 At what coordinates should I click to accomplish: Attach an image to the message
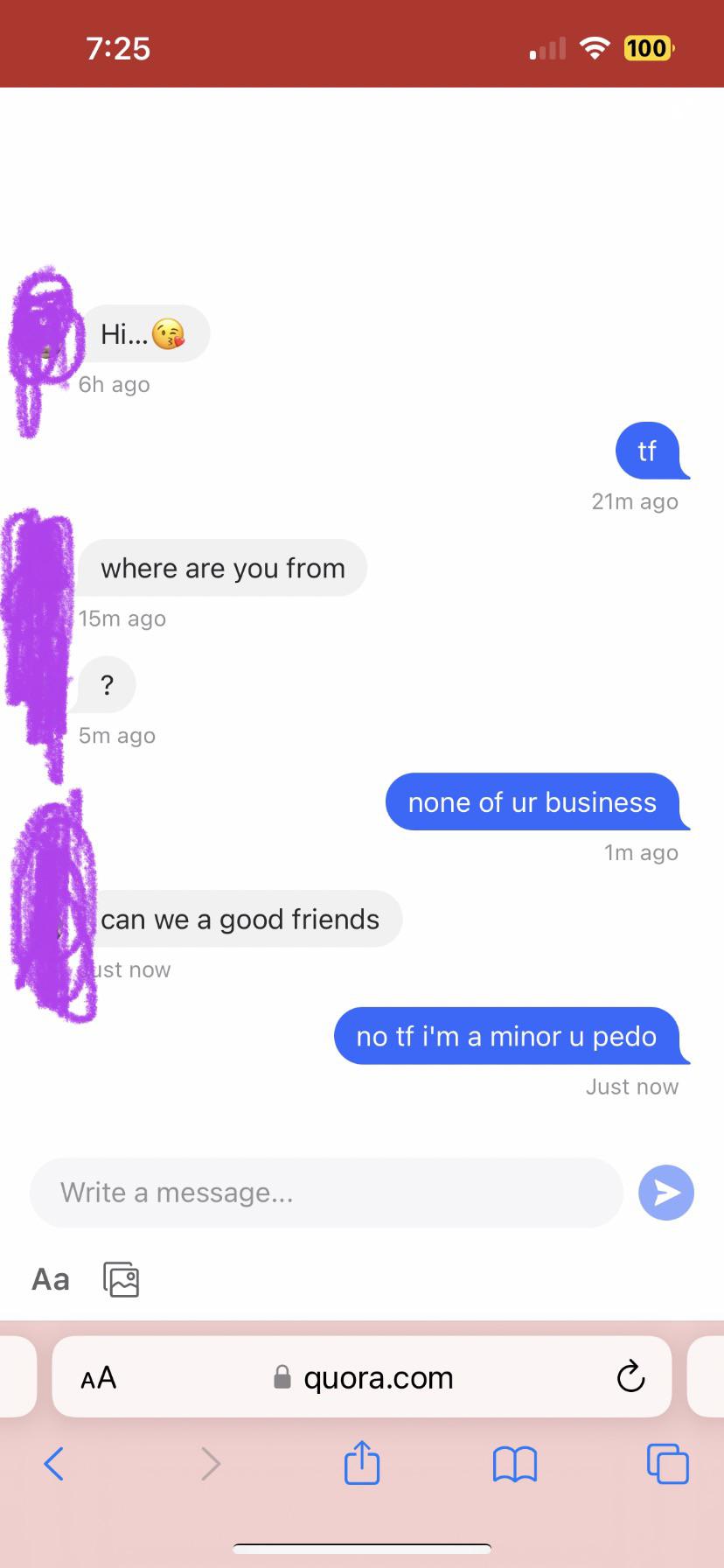(x=122, y=1280)
